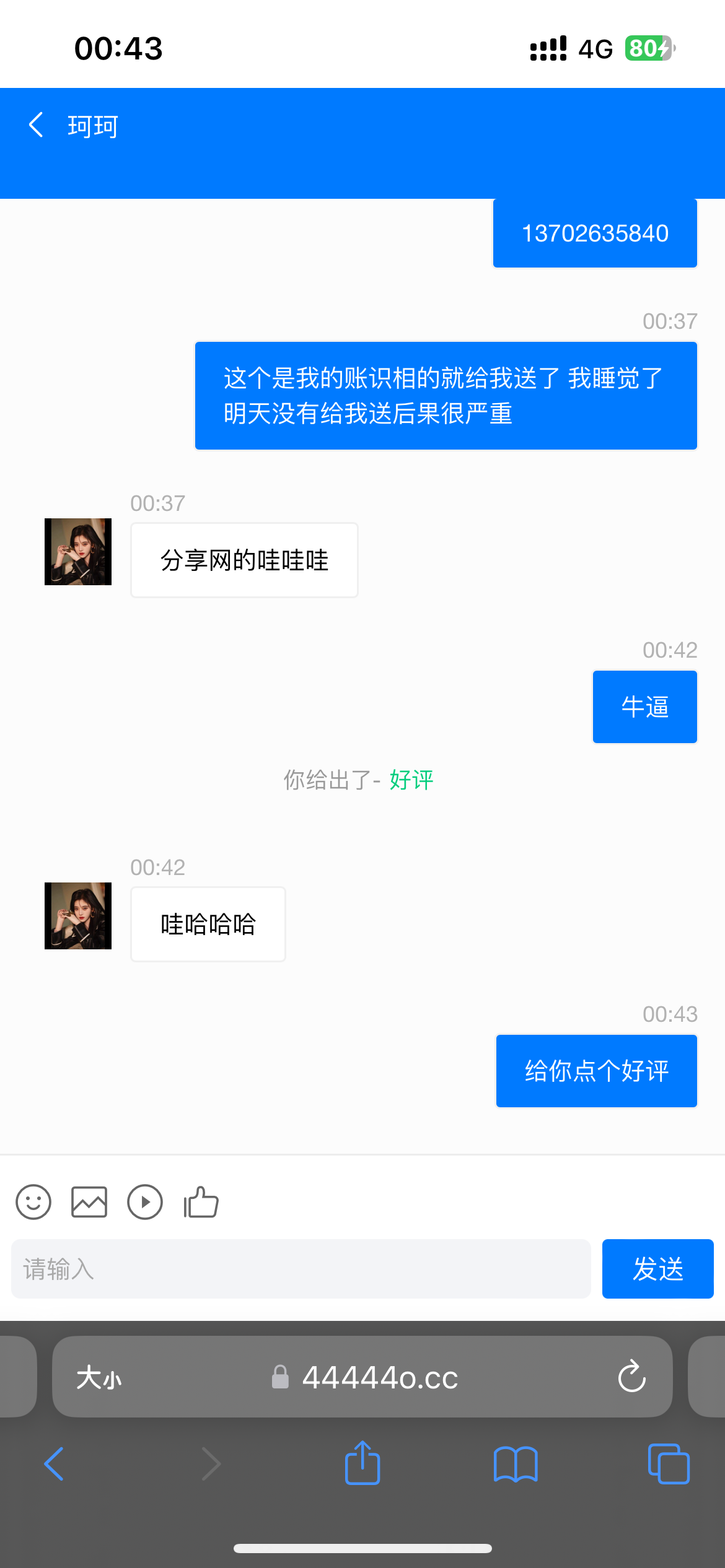Open the 好评 rating link
Screen dimensions: 725x1568
(411, 782)
